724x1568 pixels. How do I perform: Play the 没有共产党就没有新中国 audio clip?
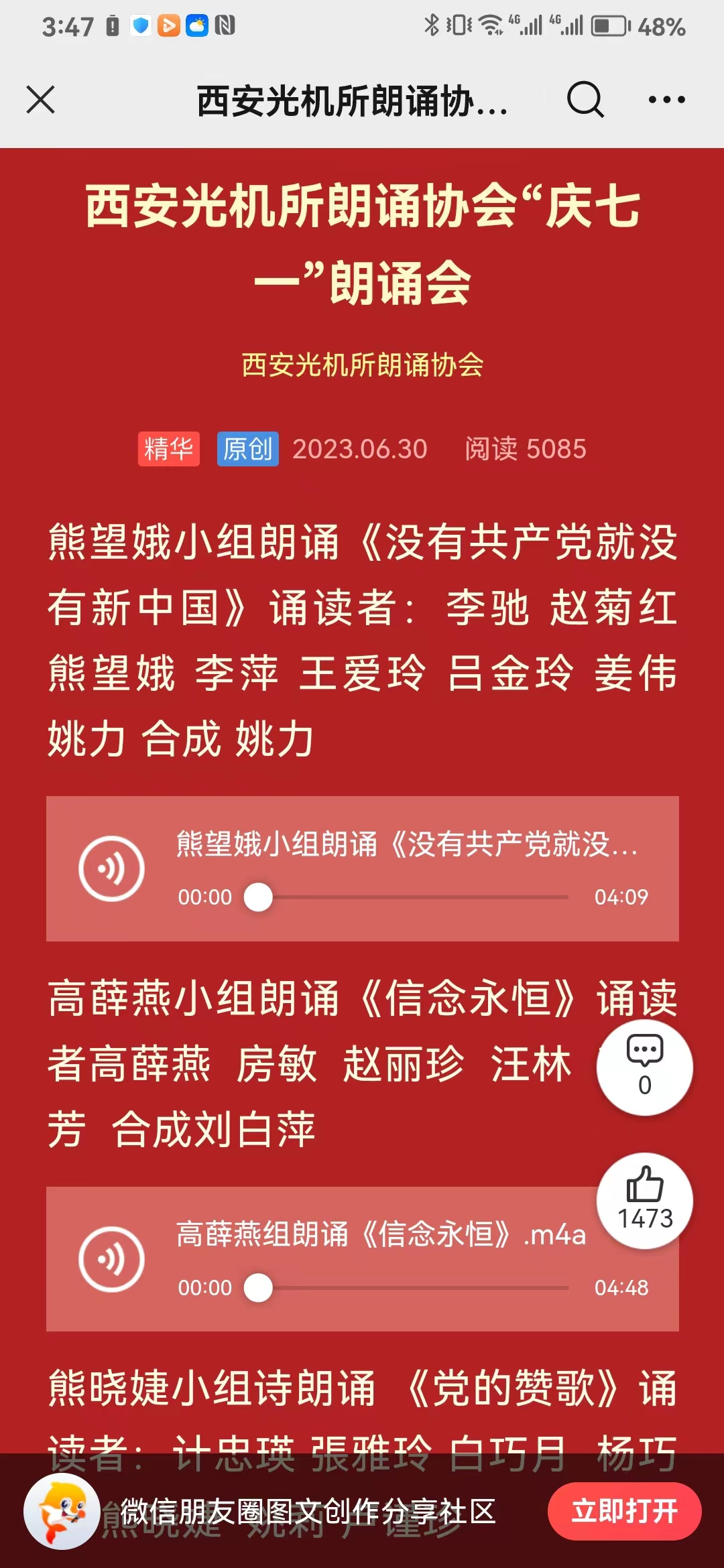(111, 868)
